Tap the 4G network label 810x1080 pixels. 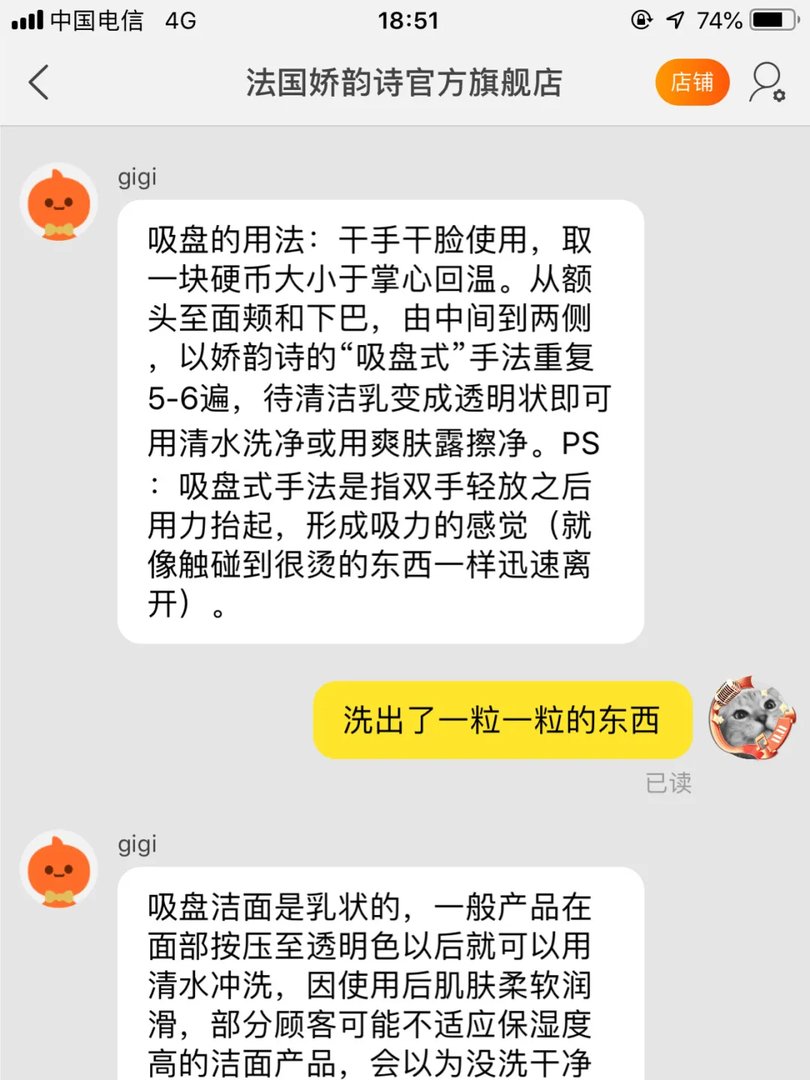pyautogui.click(x=180, y=17)
